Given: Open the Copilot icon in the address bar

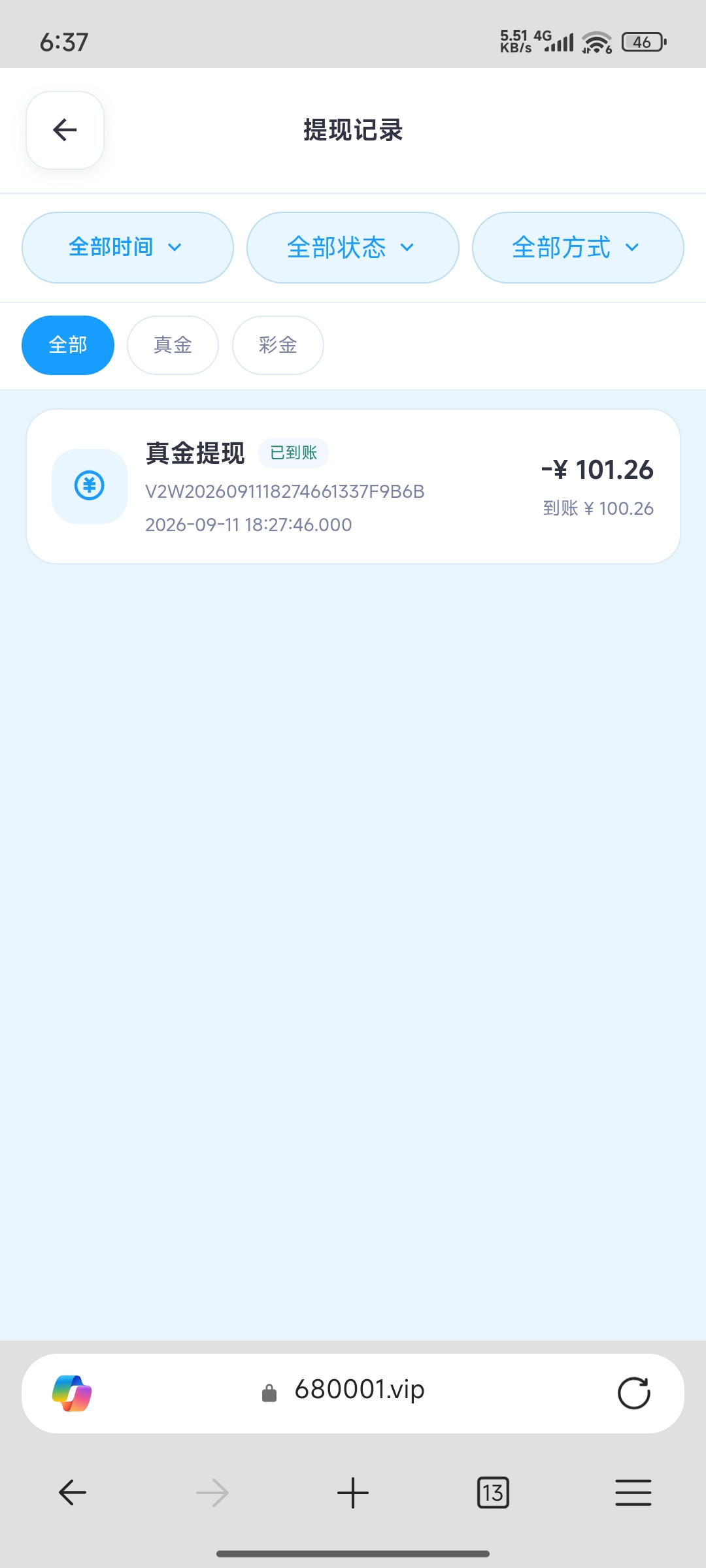Looking at the screenshot, I should click(x=72, y=1393).
